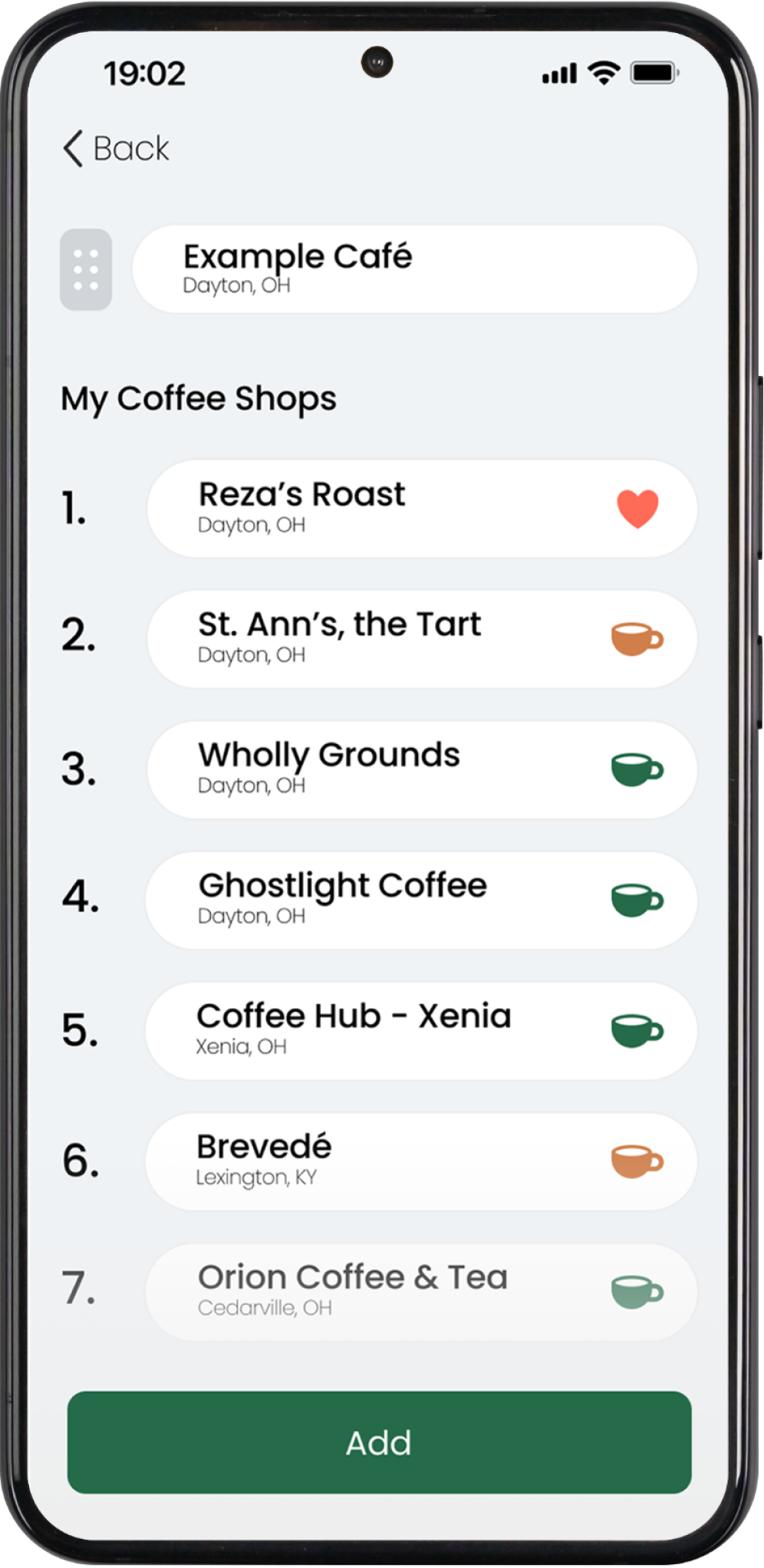Tap the orange cup icon on Brevedé

click(x=637, y=1161)
